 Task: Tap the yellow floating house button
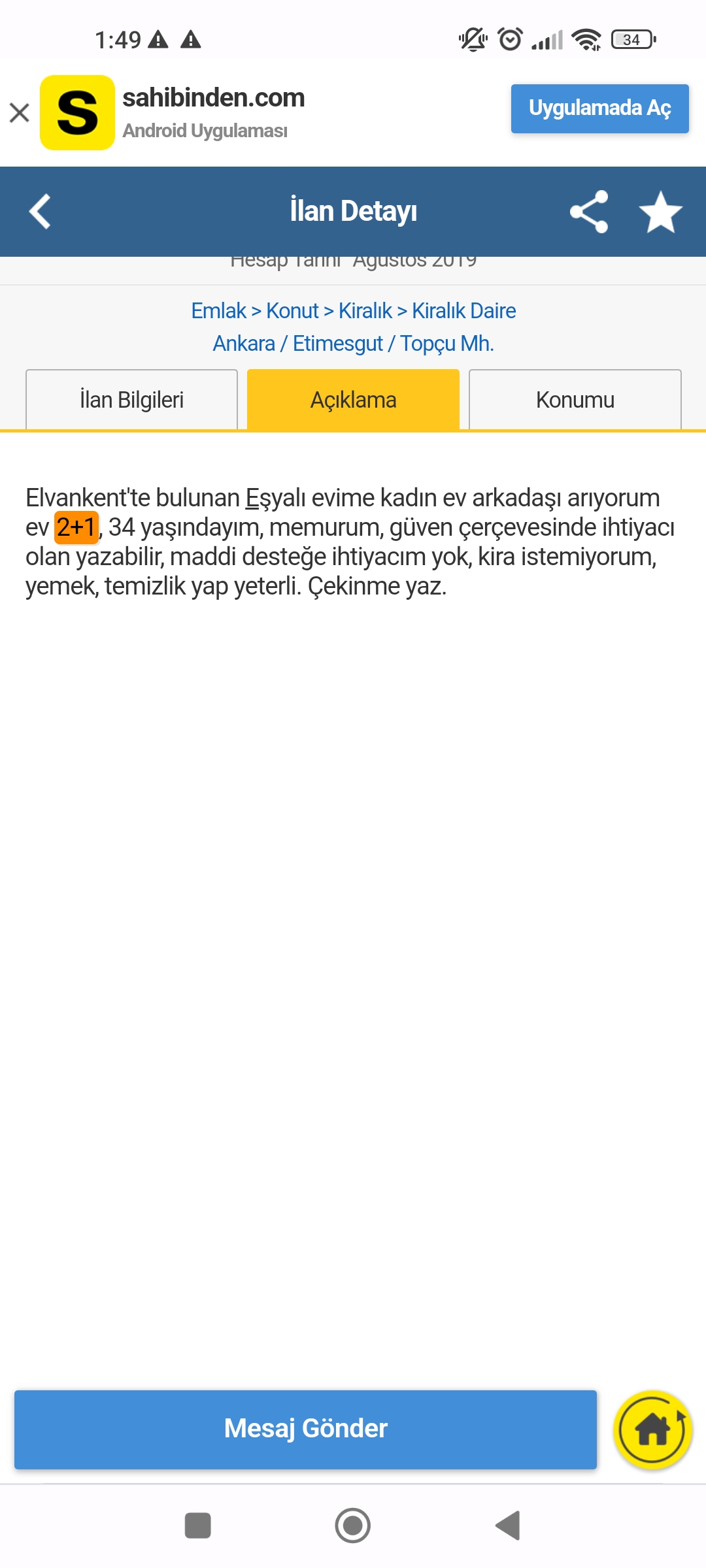pyautogui.click(x=652, y=1429)
